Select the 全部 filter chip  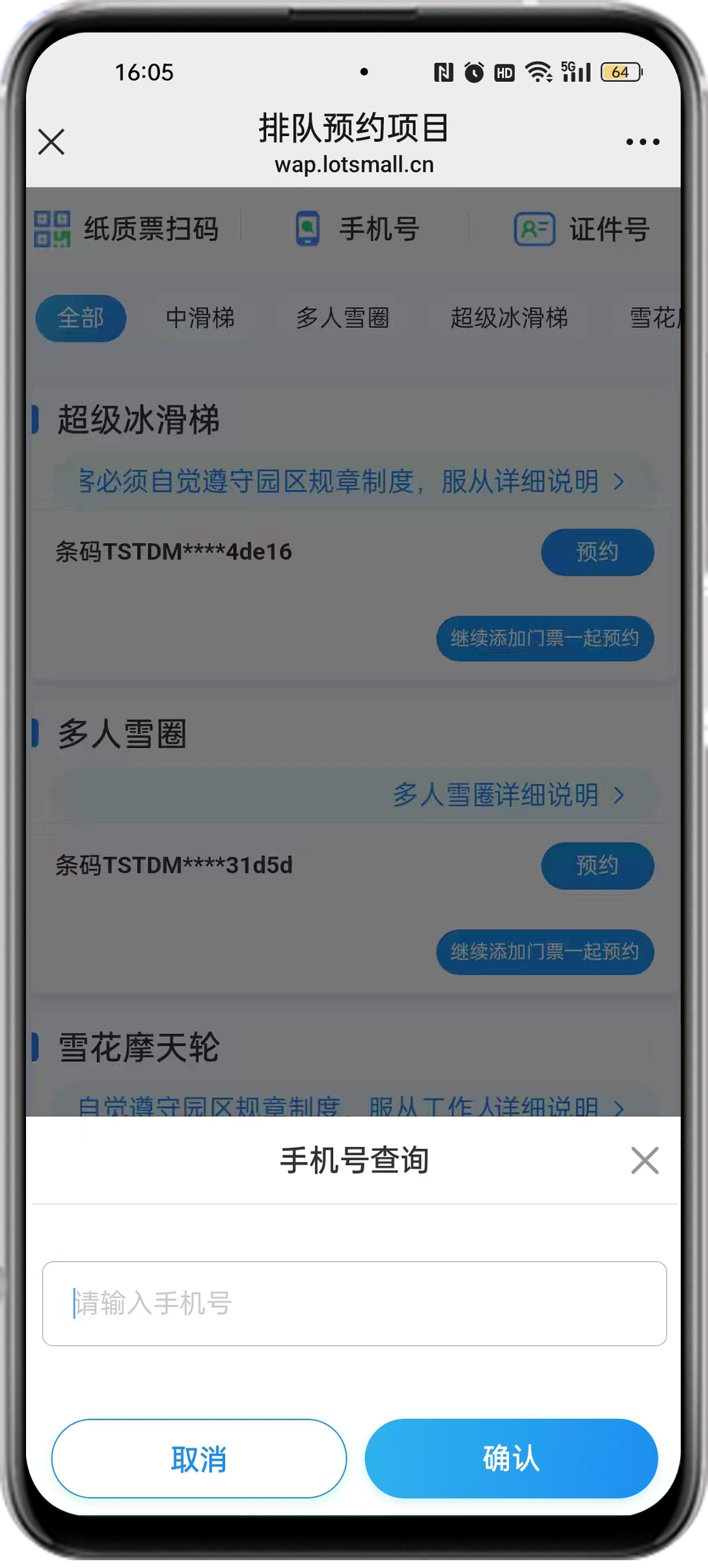(81, 318)
